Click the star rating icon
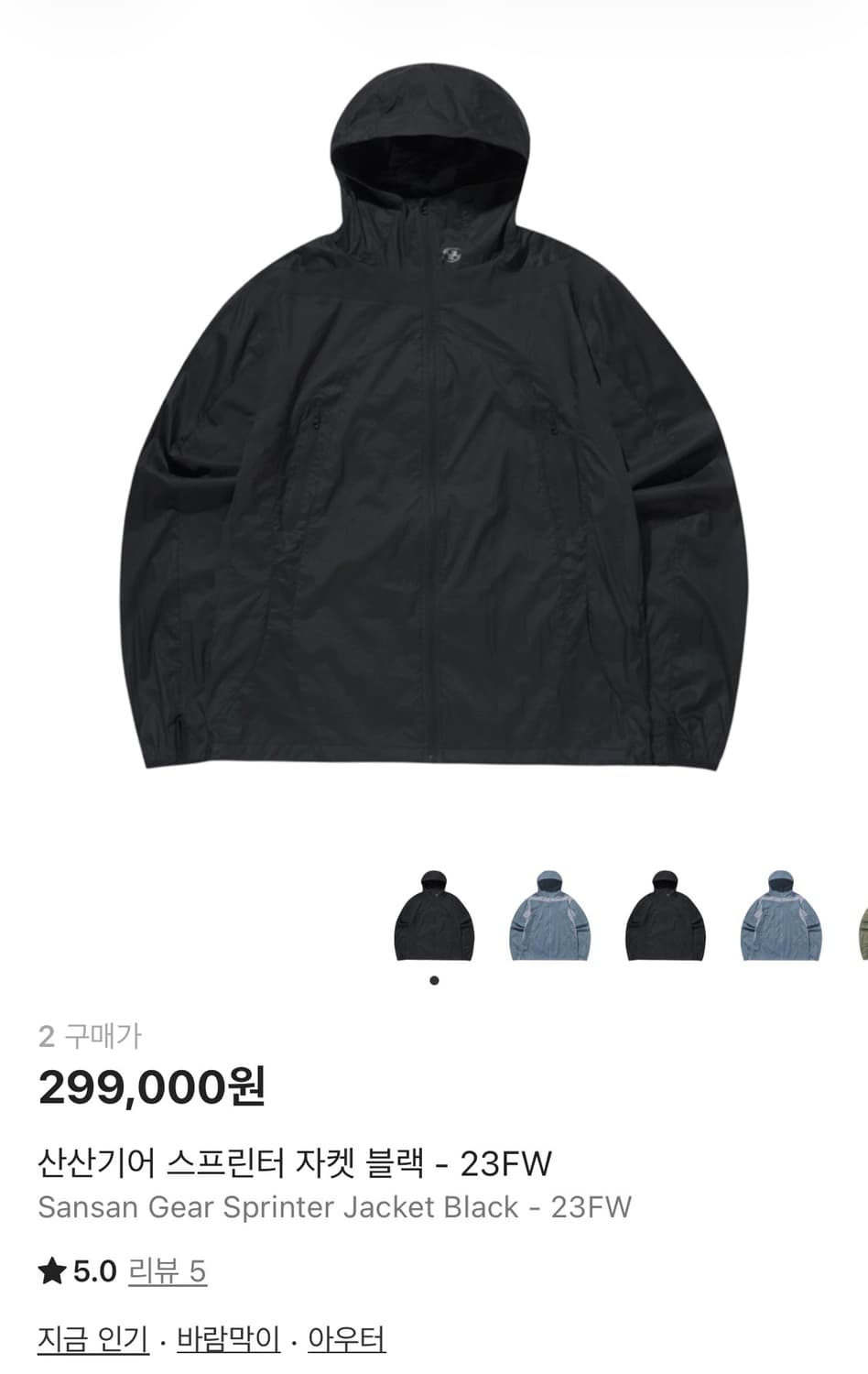The width and height of the screenshot is (868, 1374). pyautogui.click(x=52, y=1271)
